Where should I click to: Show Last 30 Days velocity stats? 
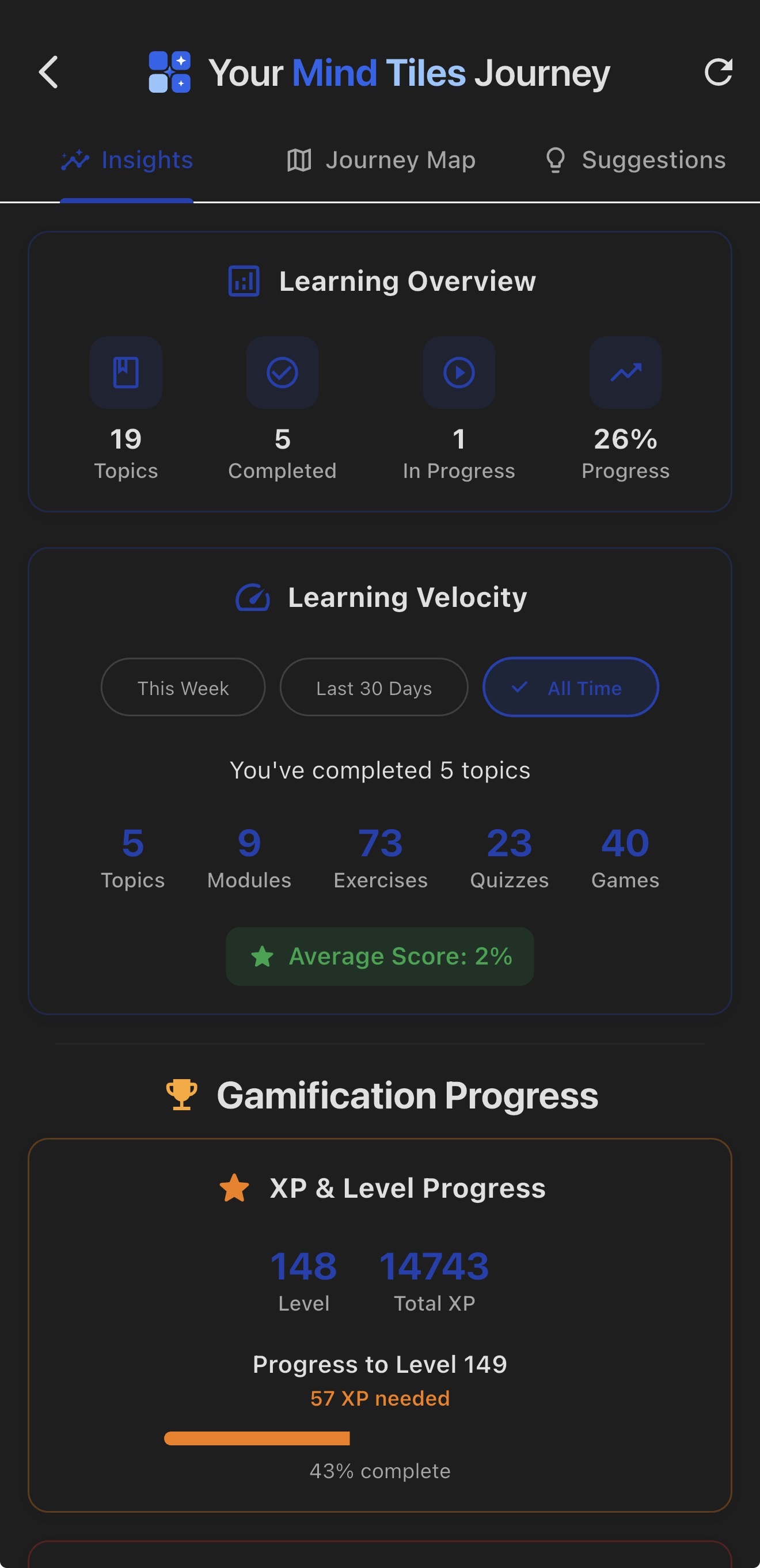pos(374,688)
